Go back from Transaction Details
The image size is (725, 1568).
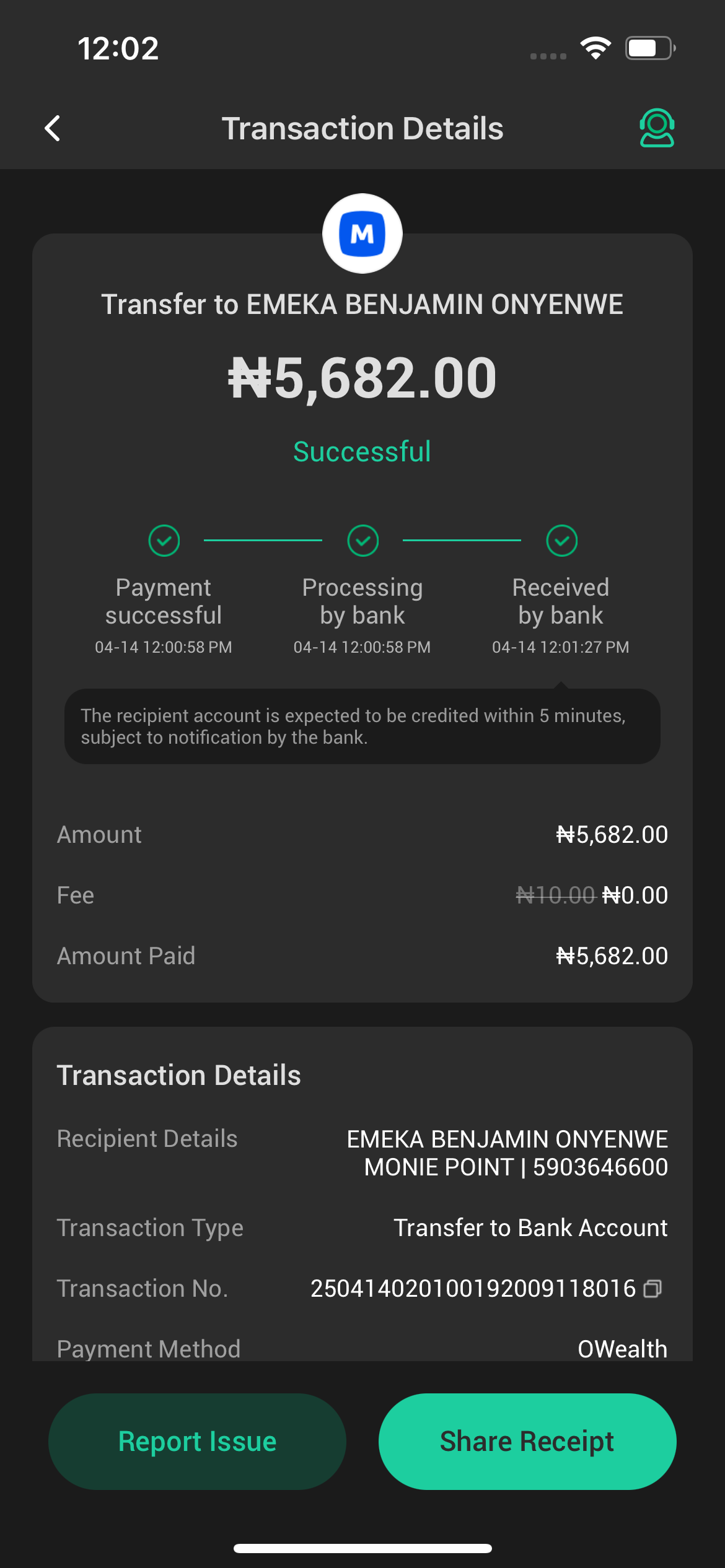[x=53, y=128]
